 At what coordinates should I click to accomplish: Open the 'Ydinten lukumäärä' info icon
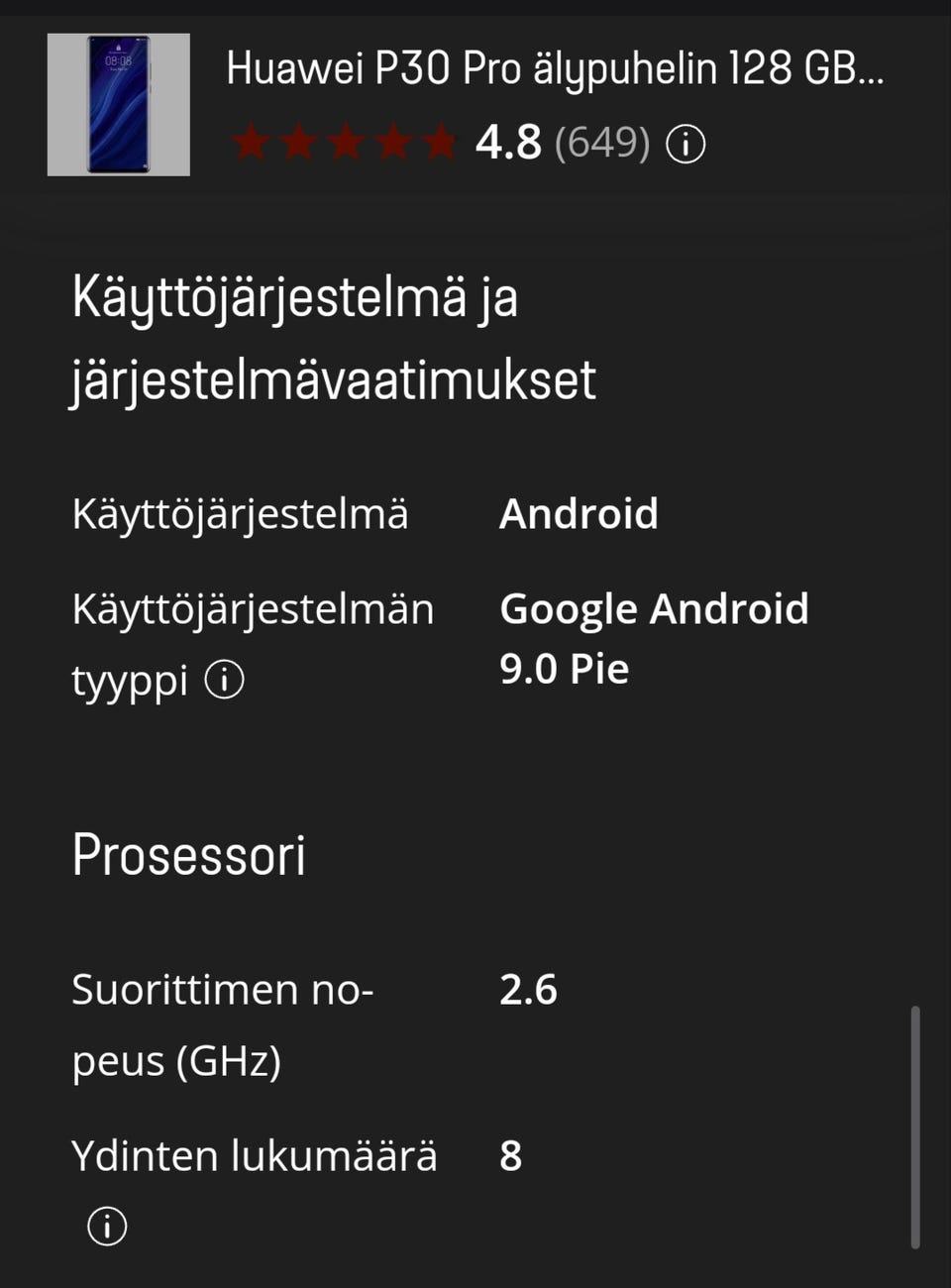point(106,1225)
